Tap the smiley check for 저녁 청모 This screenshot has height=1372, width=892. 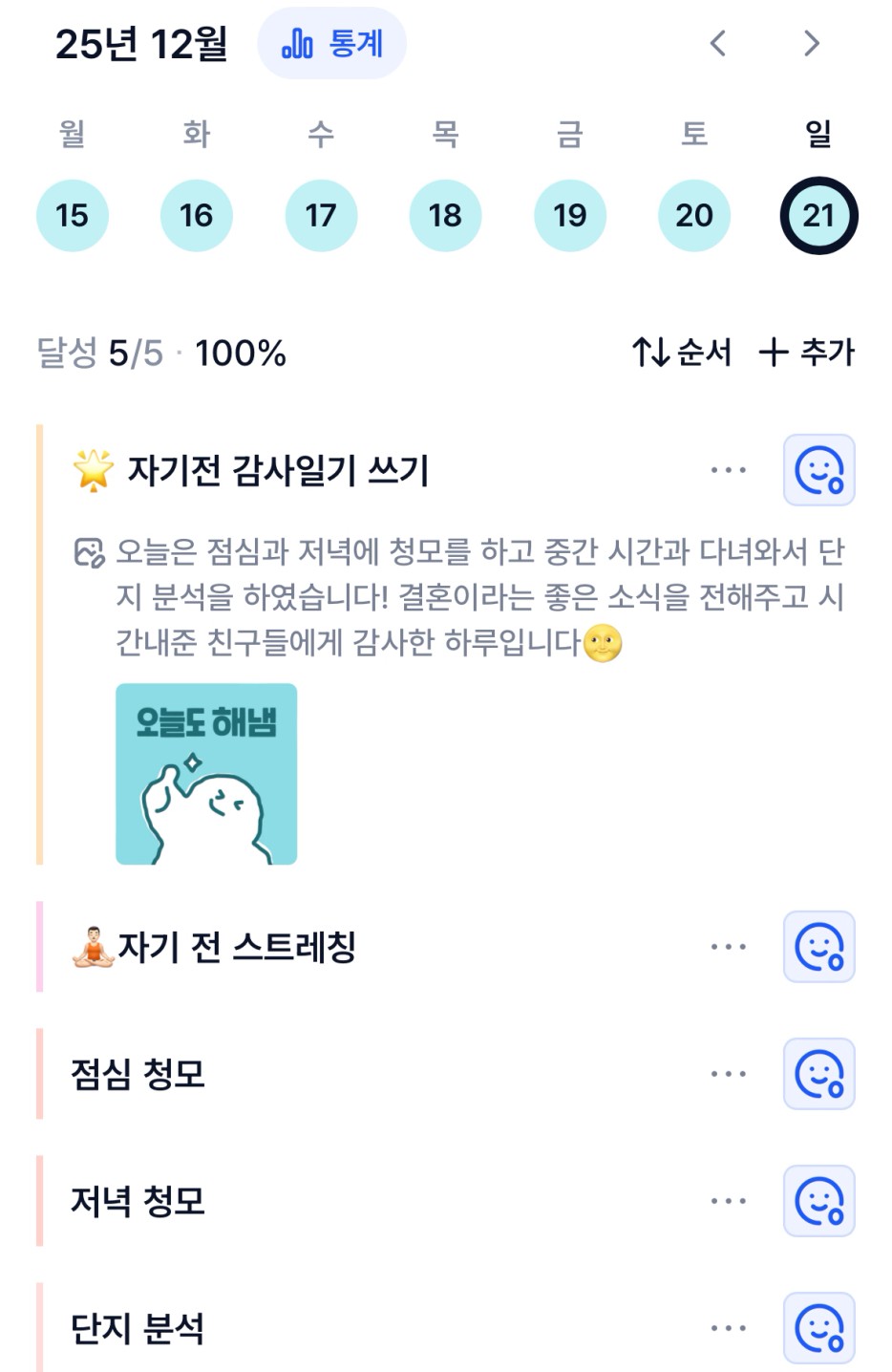(x=819, y=1201)
